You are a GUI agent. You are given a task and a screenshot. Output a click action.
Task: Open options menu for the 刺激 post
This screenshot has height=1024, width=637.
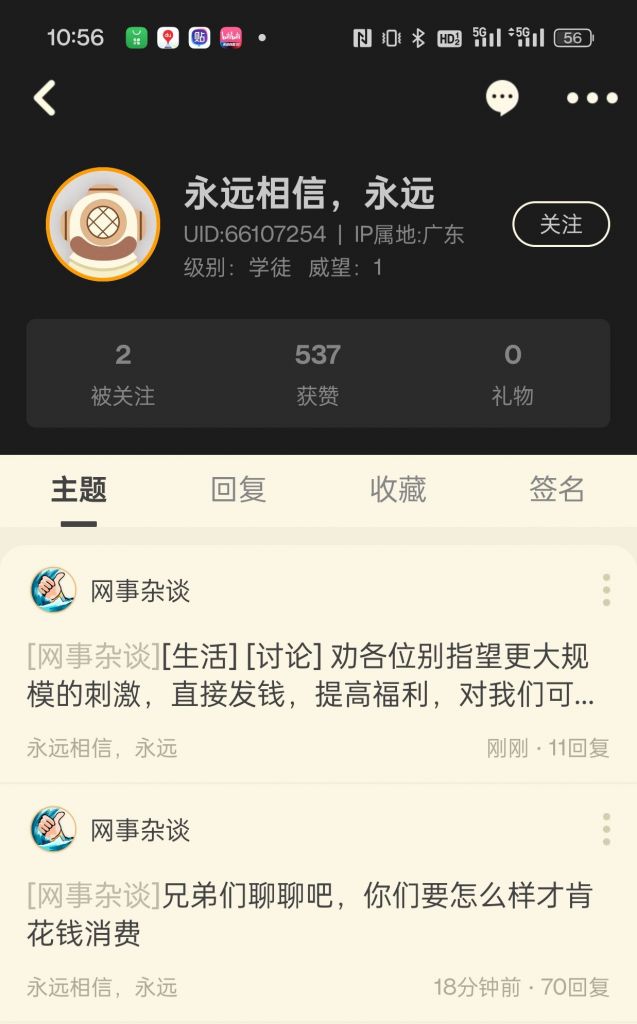coord(606,590)
